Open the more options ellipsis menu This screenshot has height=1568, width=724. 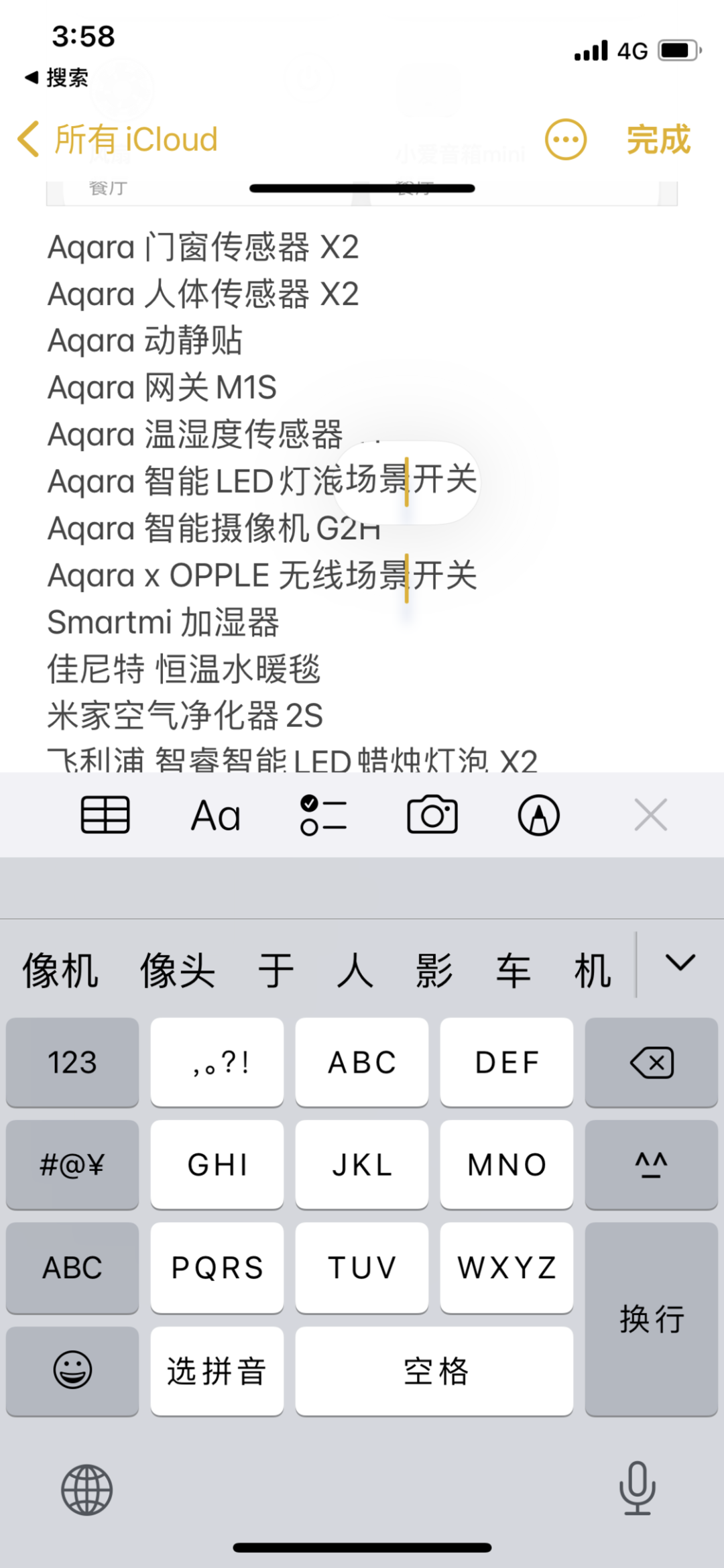click(x=565, y=139)
